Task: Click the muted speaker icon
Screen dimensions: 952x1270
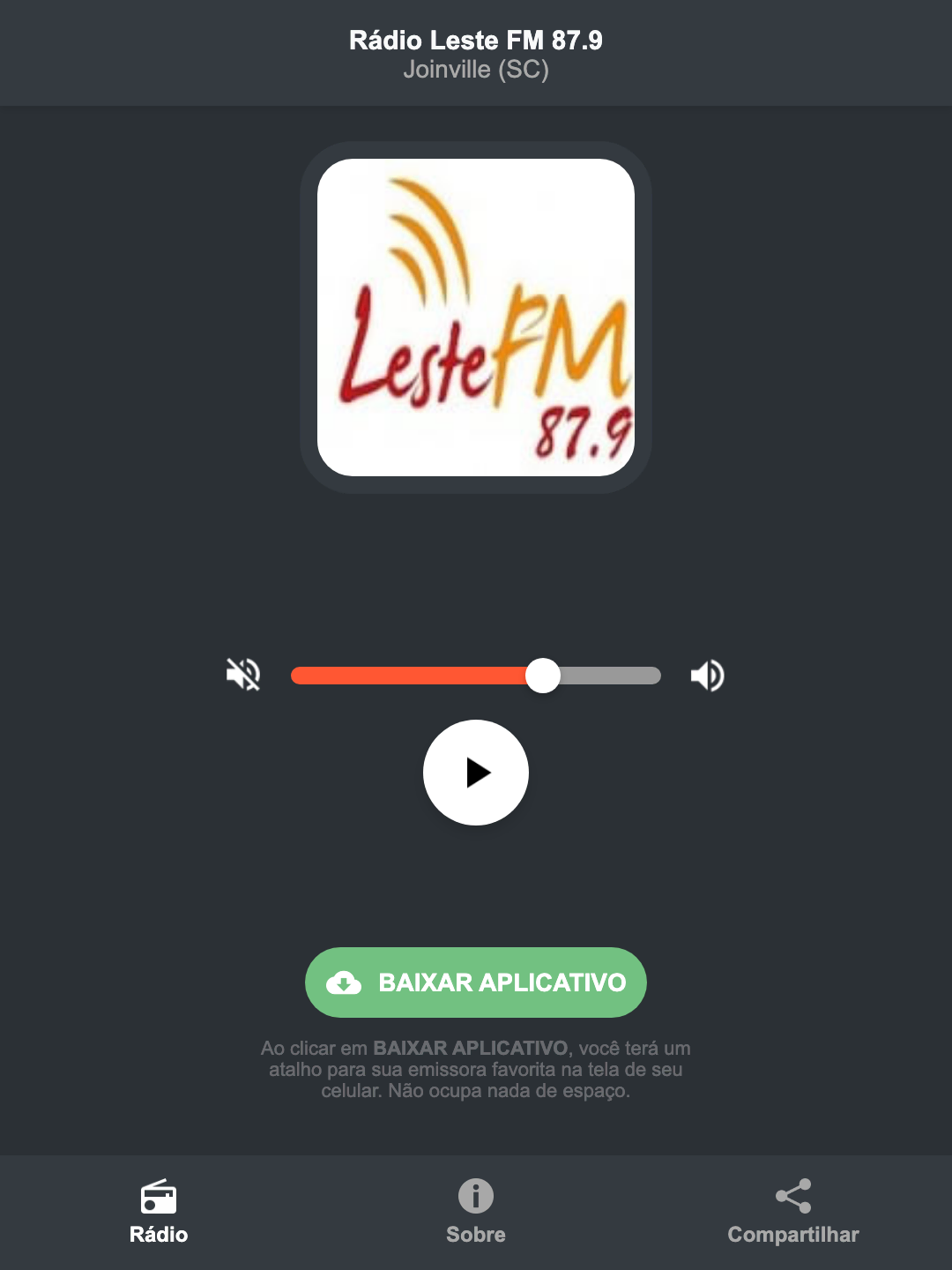Action: [242, 675]
